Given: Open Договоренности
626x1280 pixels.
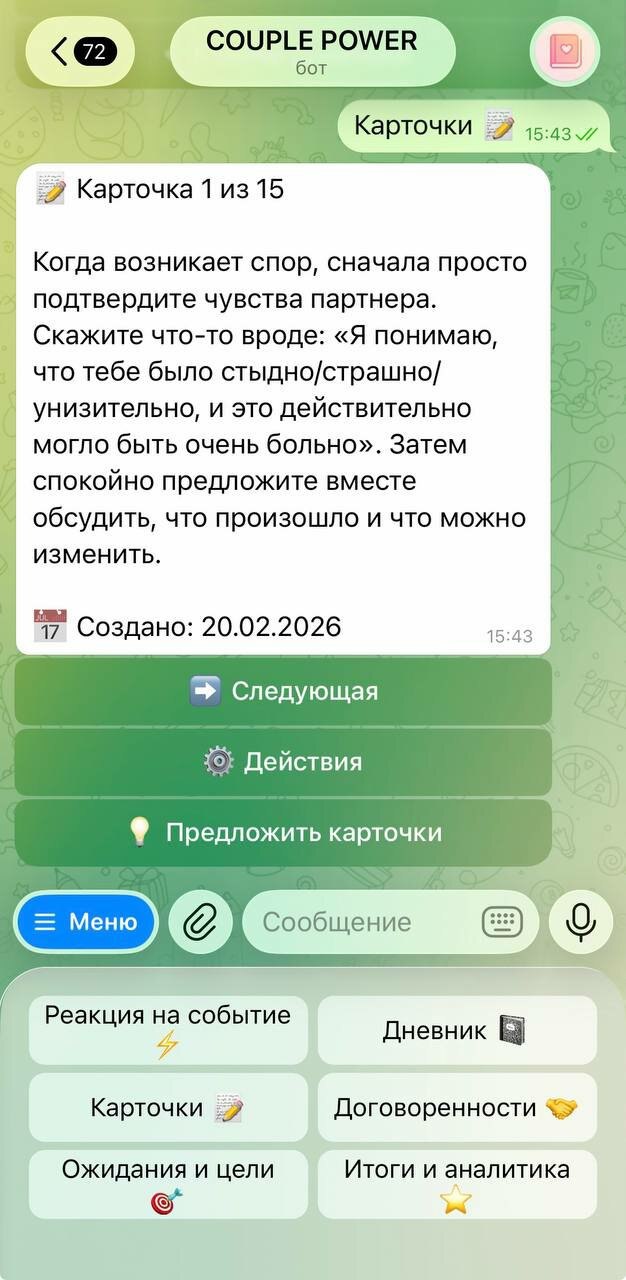Looking at the screenshot, I should 457,1107.
